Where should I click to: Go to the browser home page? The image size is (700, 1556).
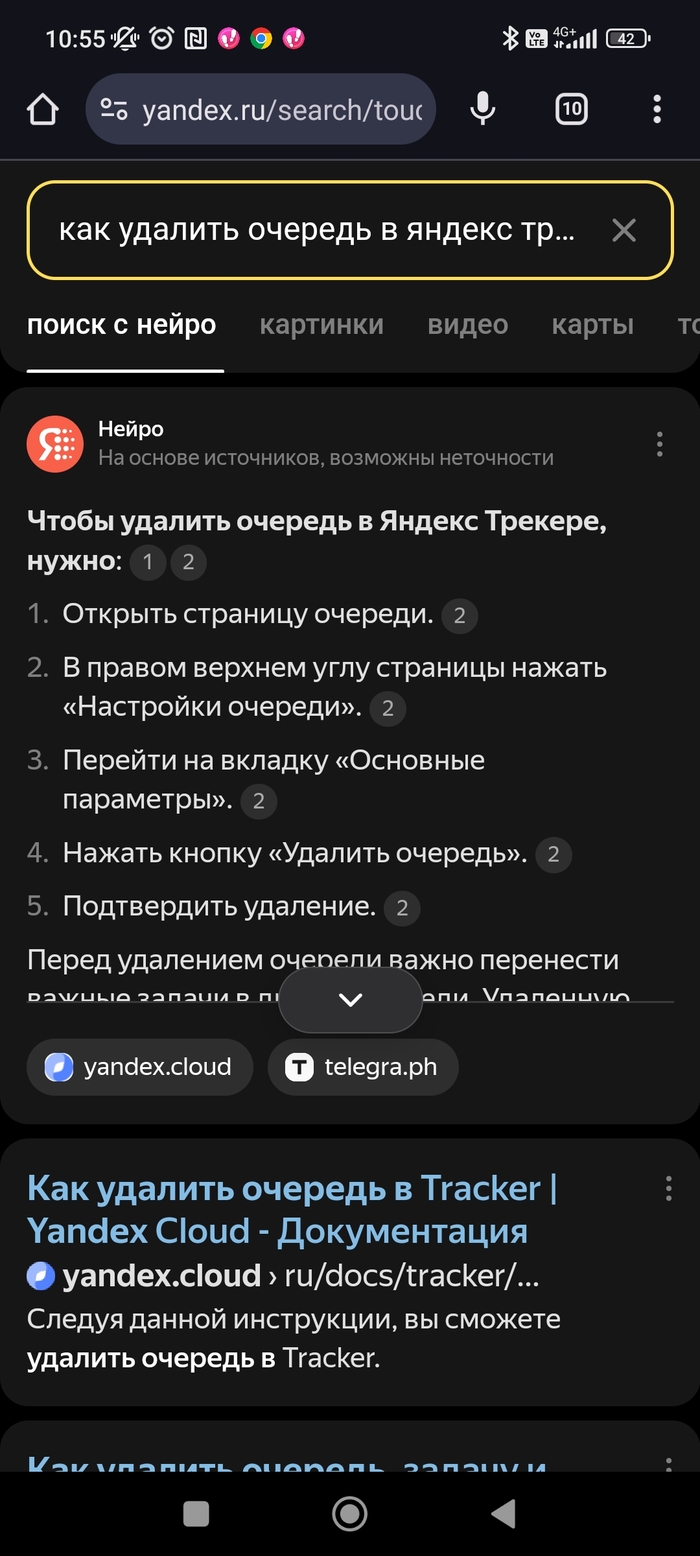(42, 110)
